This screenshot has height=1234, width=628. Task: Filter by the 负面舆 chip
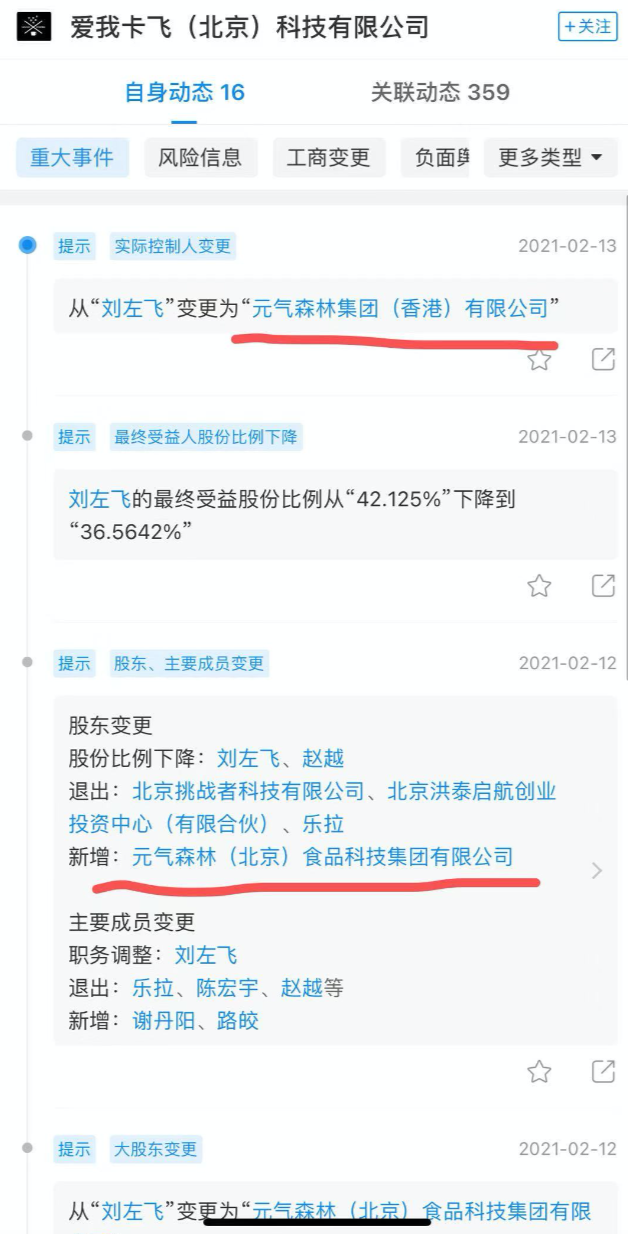click(441, 158)
